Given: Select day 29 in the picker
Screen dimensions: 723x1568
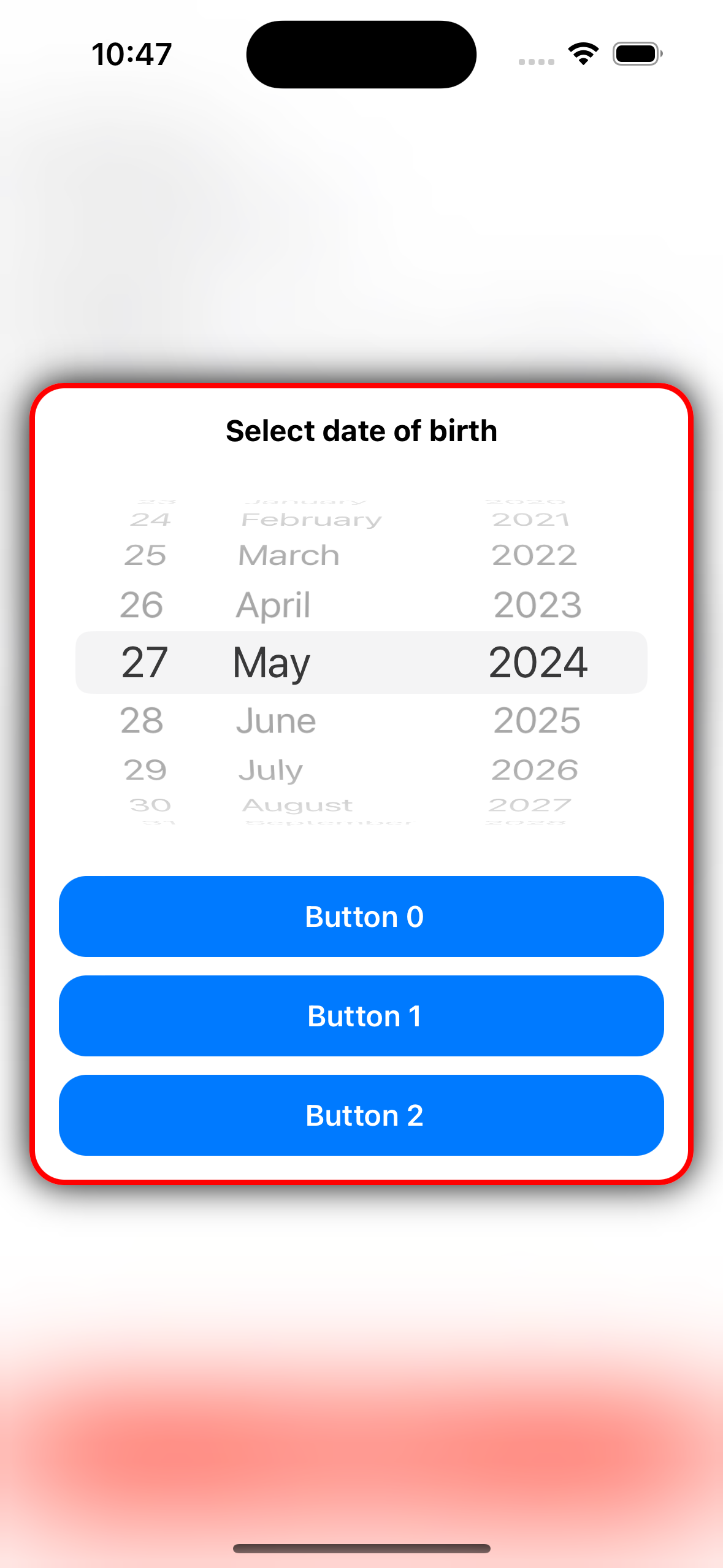Looking at the screenshot, I should pyautogui.click(x=145, y=770).
